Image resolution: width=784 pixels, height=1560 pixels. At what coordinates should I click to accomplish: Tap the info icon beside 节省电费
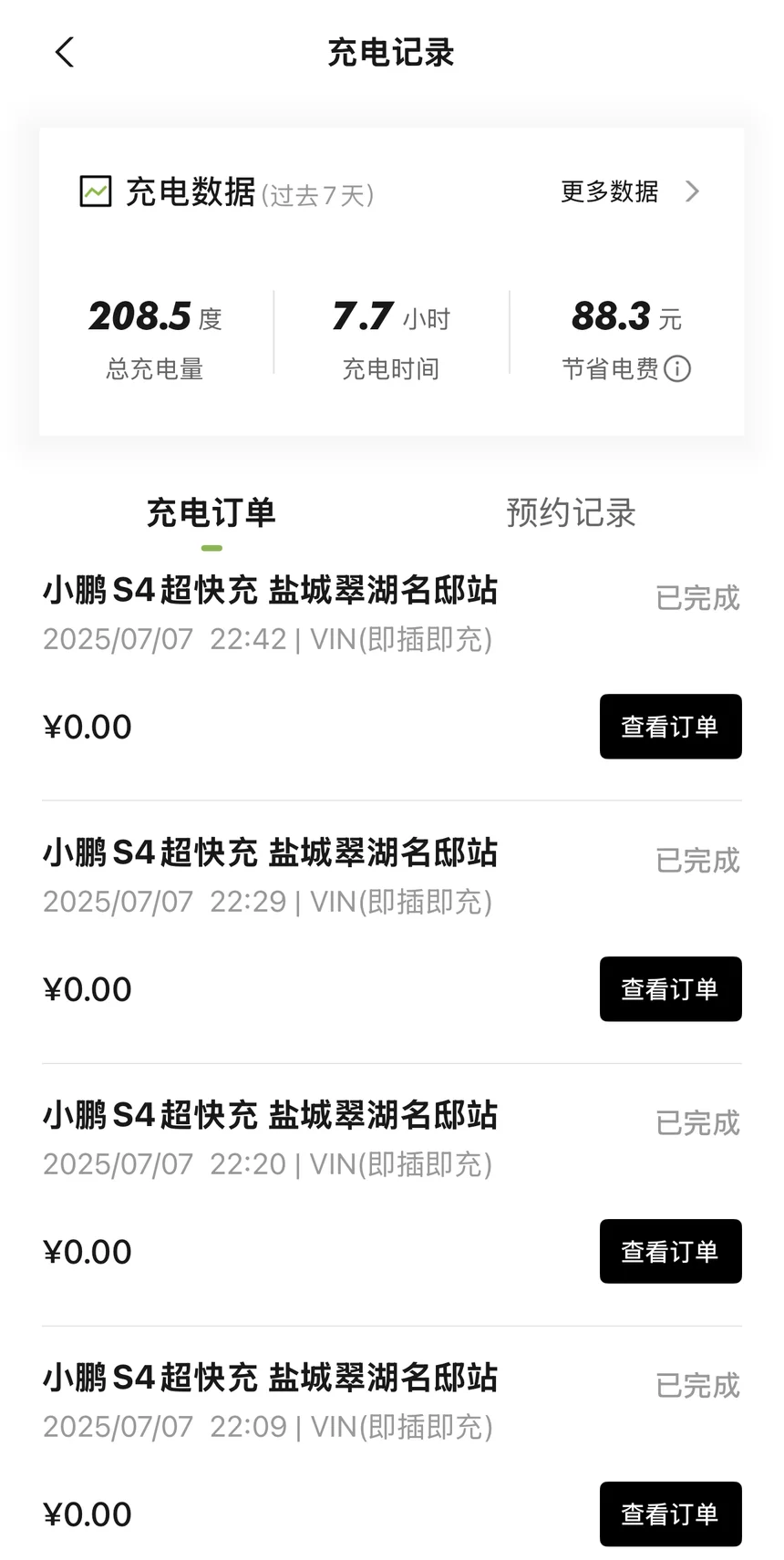point(677,368)
